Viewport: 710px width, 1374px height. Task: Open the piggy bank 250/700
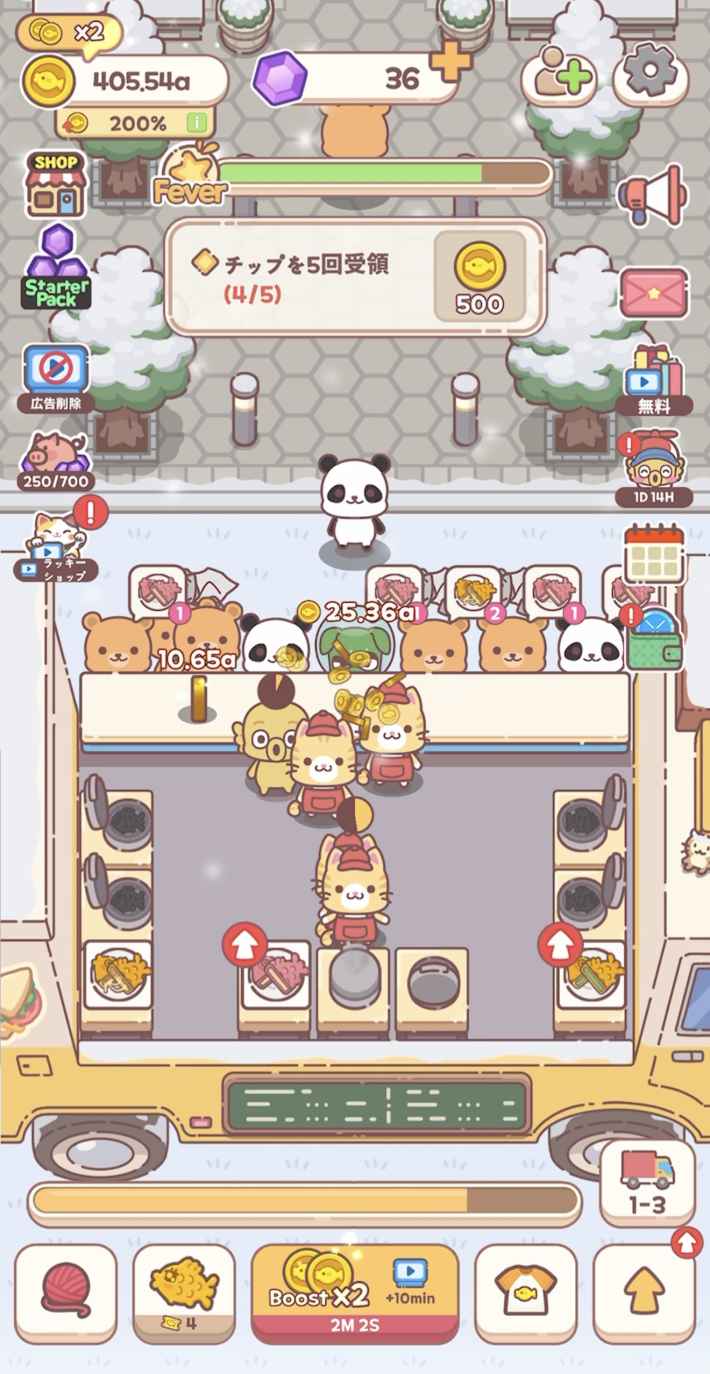point(56,460)
